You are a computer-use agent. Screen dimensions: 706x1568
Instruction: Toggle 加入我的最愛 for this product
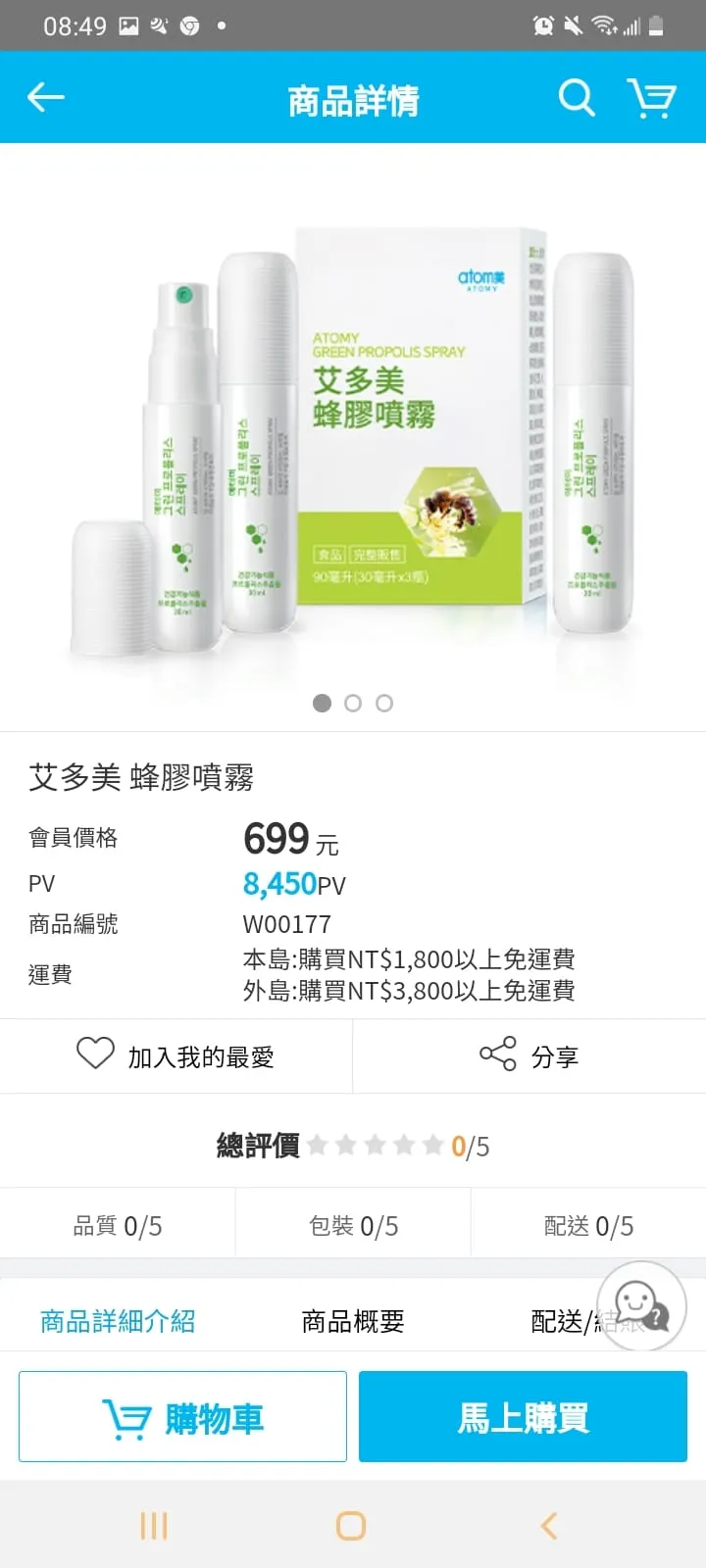coord(200,1056)
